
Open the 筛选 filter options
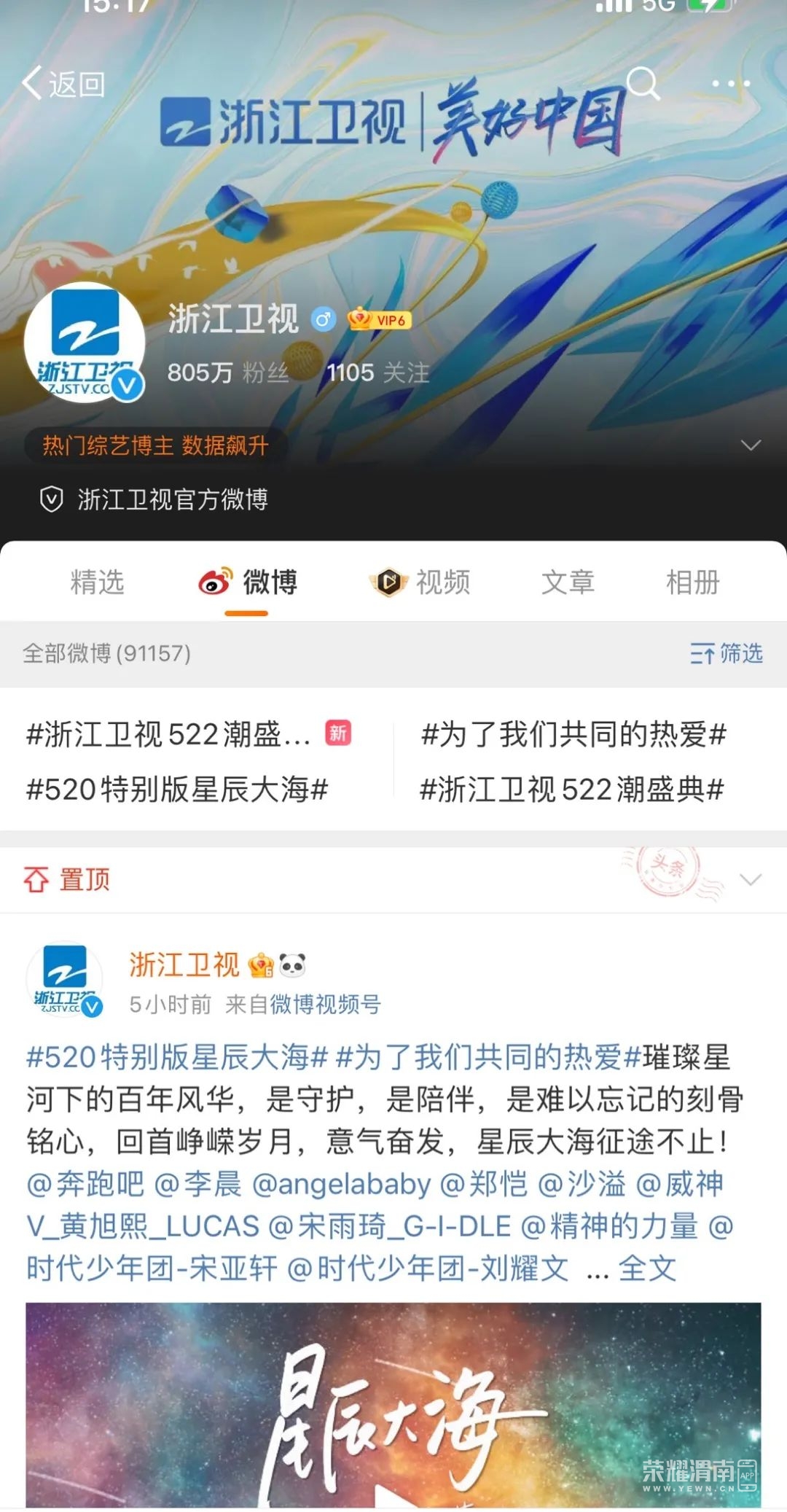click(726, 653)
